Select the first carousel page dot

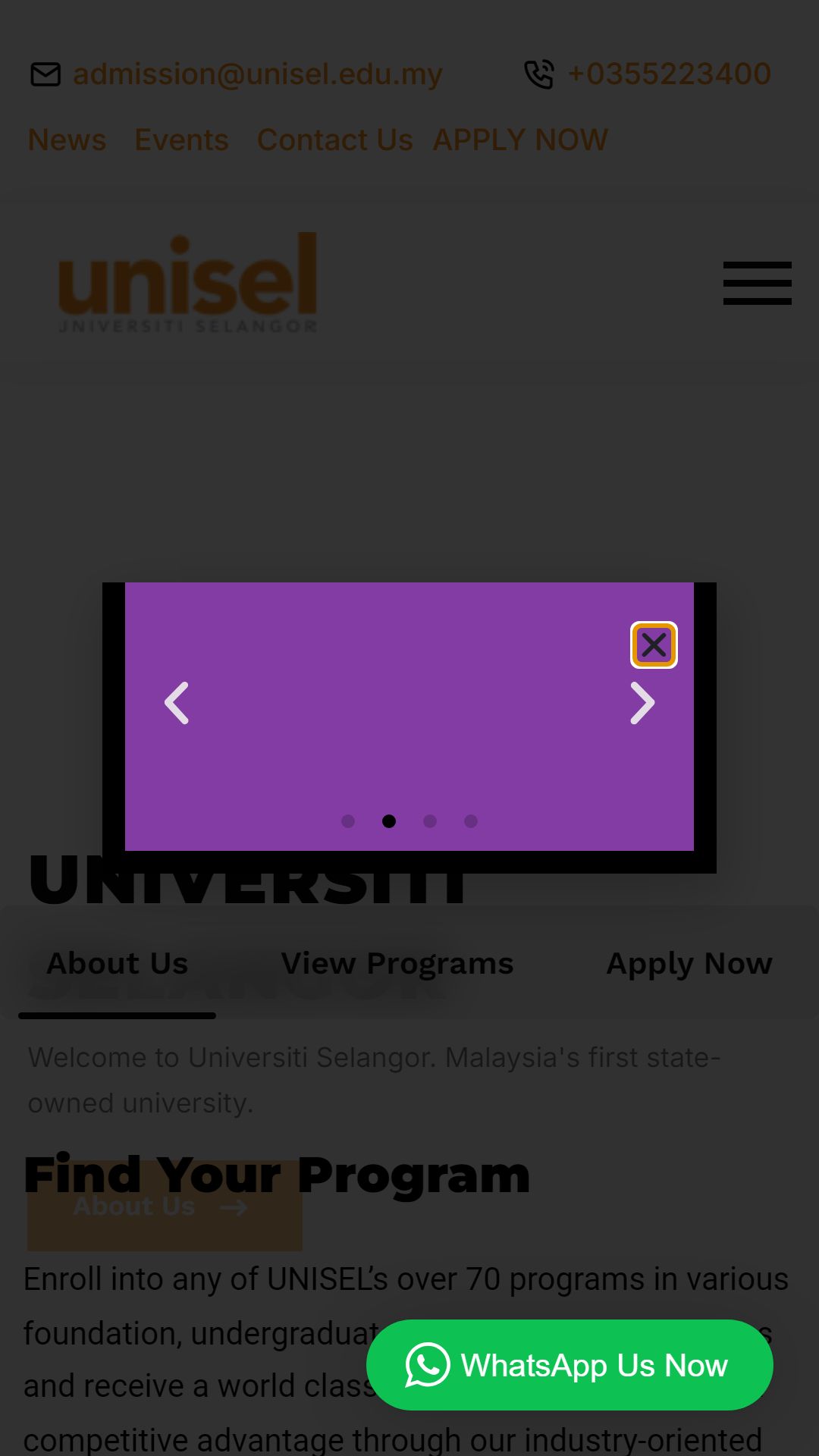[348, 821]
